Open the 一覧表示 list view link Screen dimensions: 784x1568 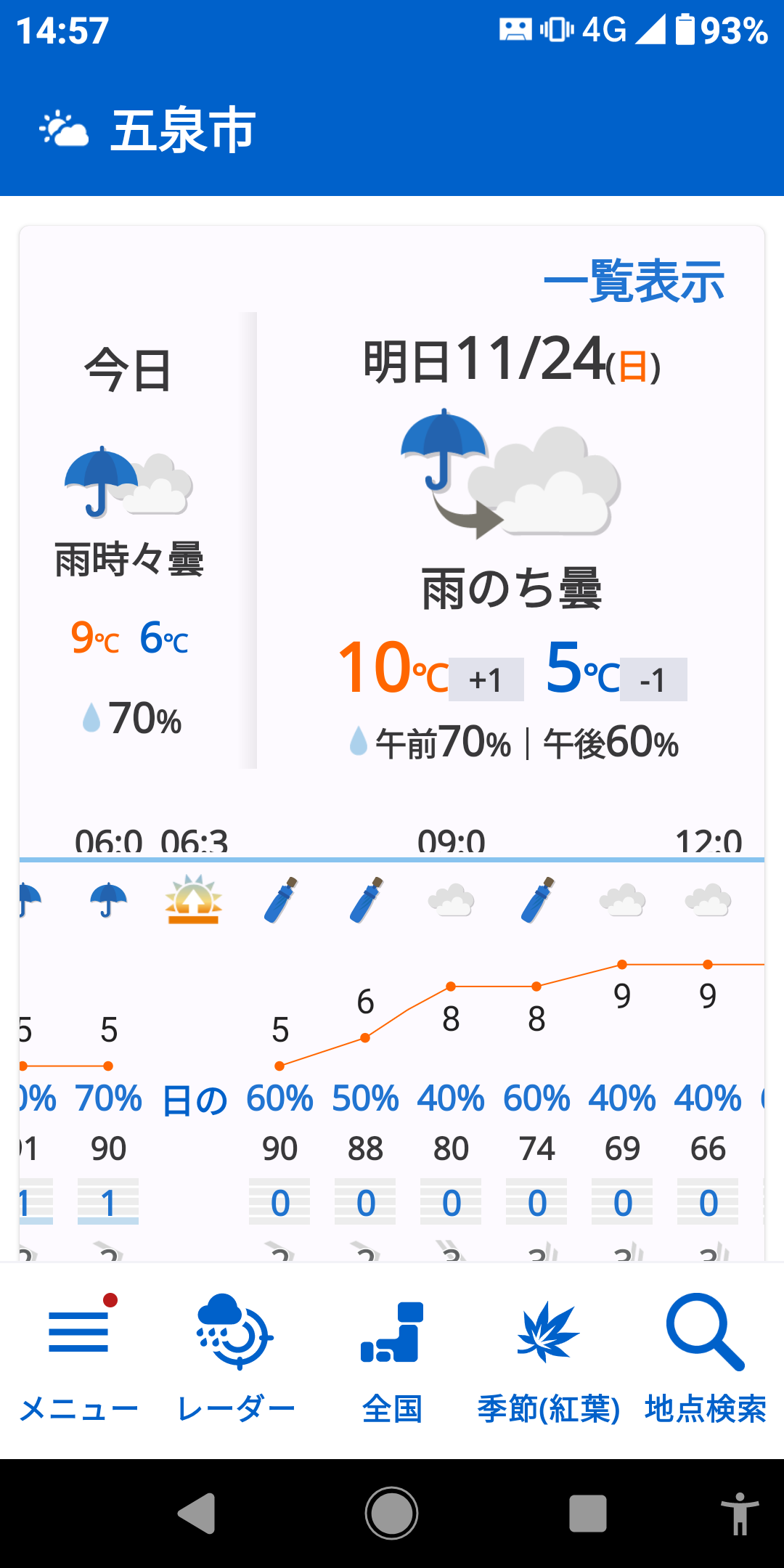[634, 281]
